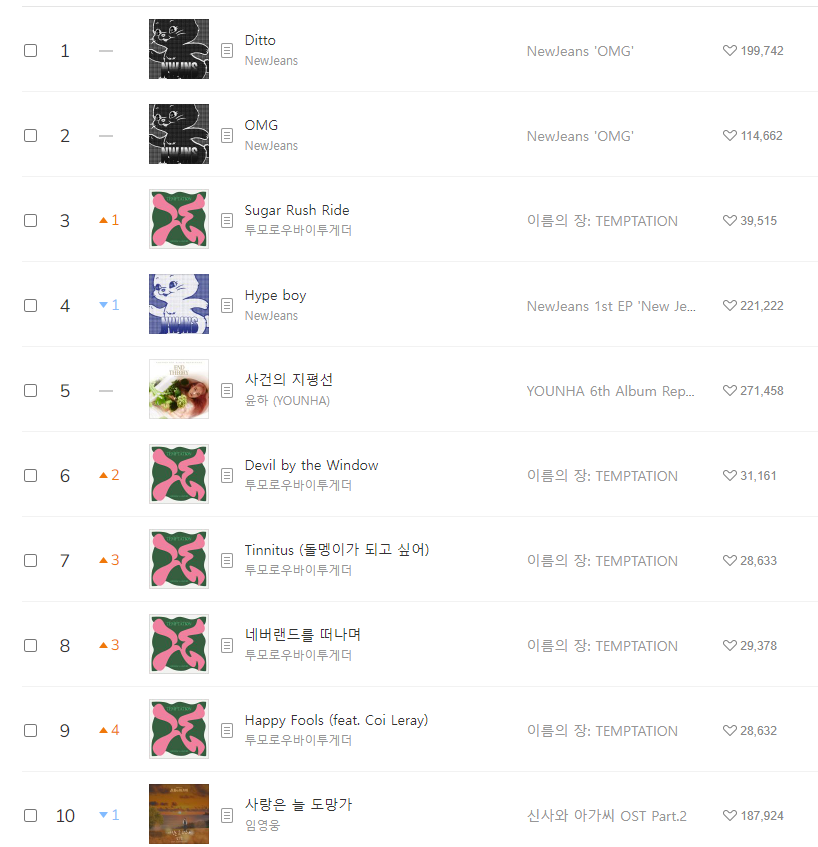Like Hype boy with the heart icon
The height and width of the screenshot is (847, 818).
point(729,305)
